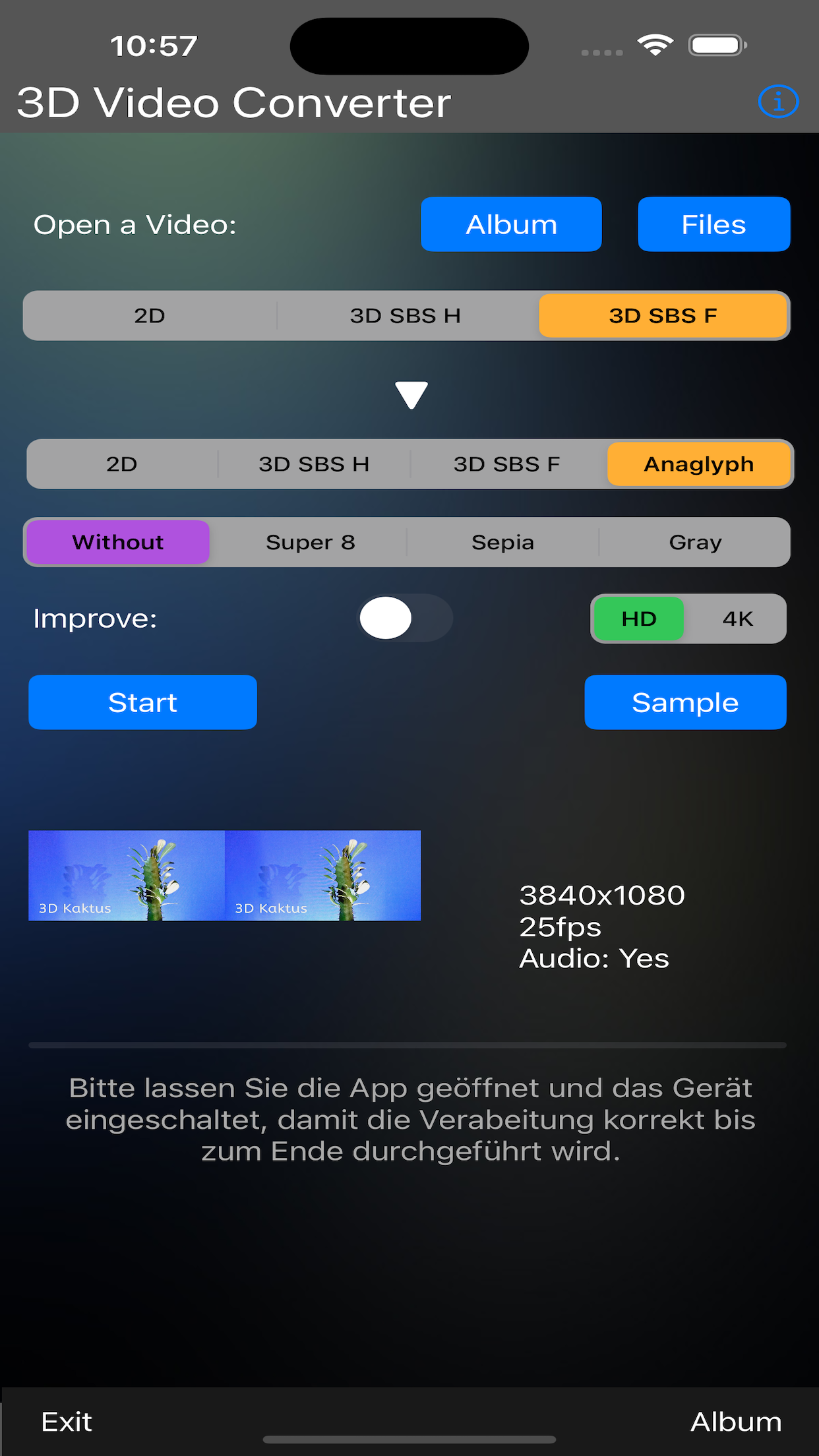819x1456 pixels.
Task: Start the video conversion
Action: coord(142,702)
